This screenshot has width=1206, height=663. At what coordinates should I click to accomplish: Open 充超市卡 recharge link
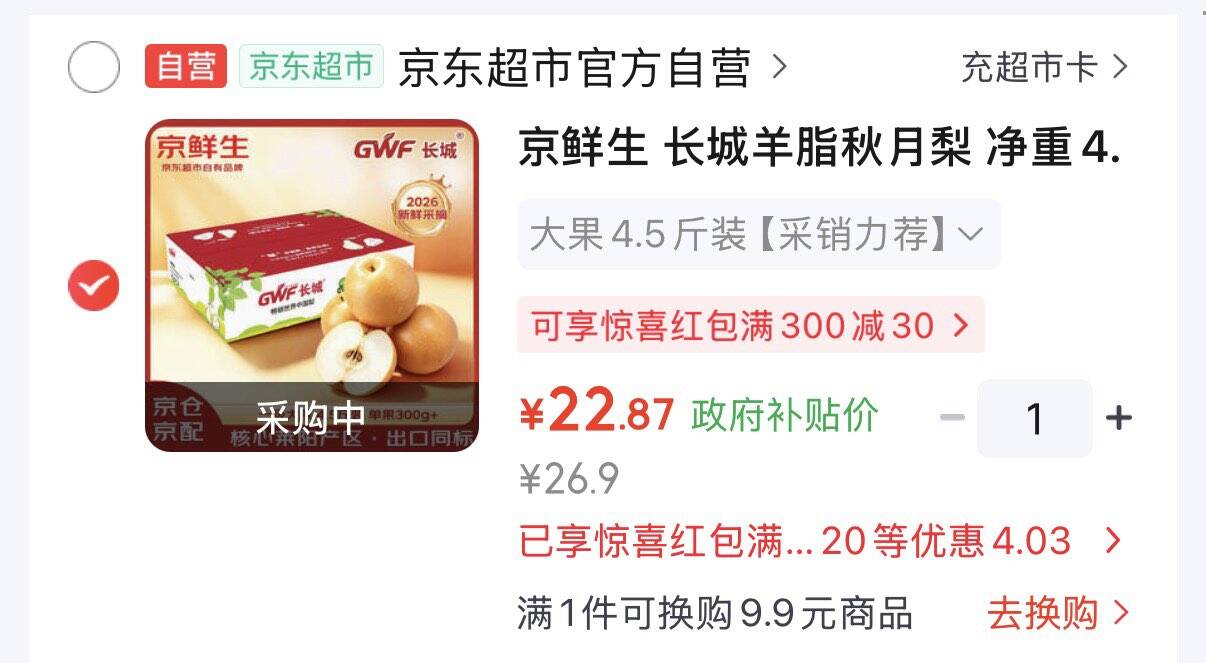tap(1045, 68)
